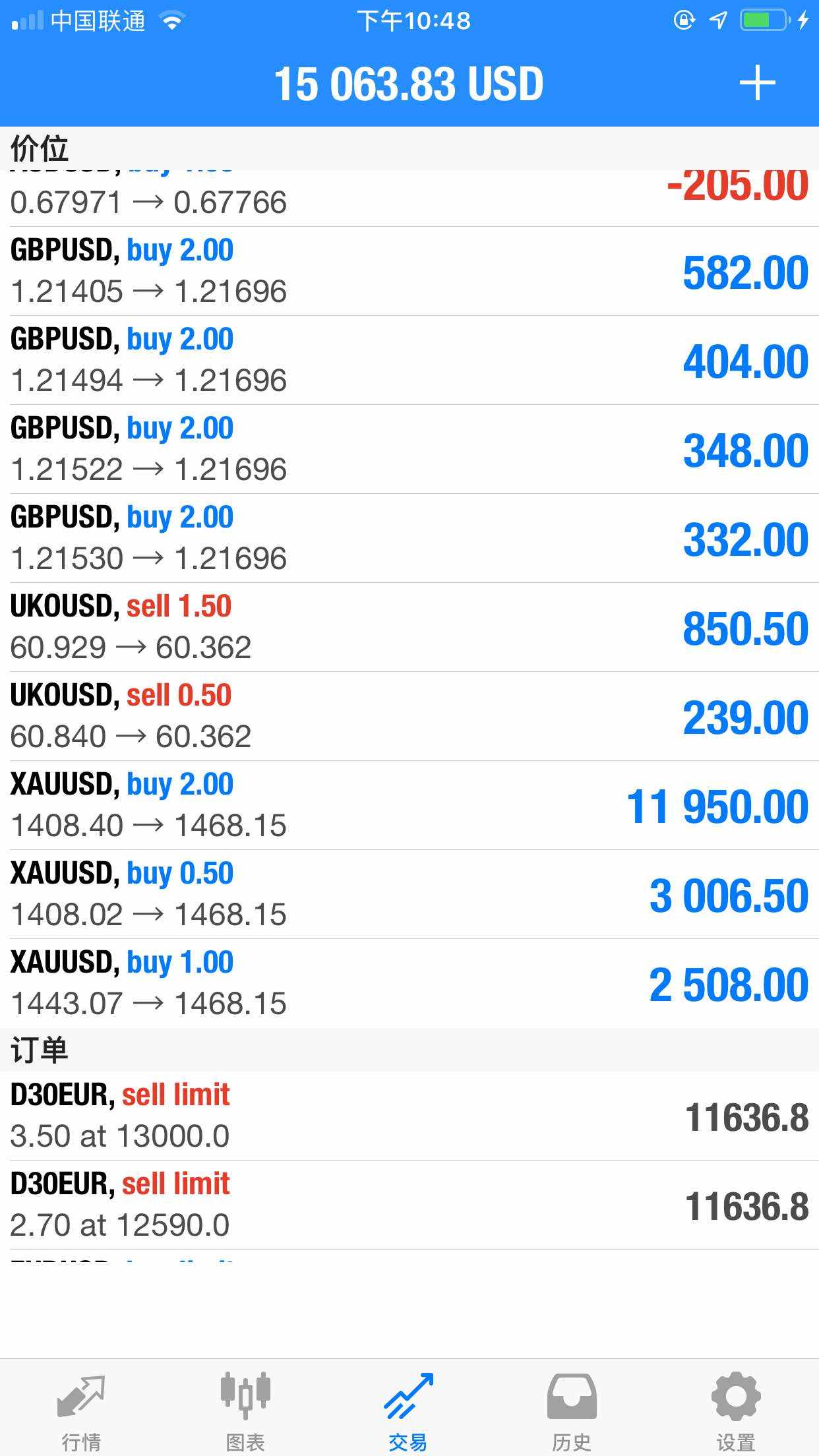This screenshot has height=1456, width=819.
Task: Open UKOUSD sell 1.50 position
Action: click(x=409, y=627)
